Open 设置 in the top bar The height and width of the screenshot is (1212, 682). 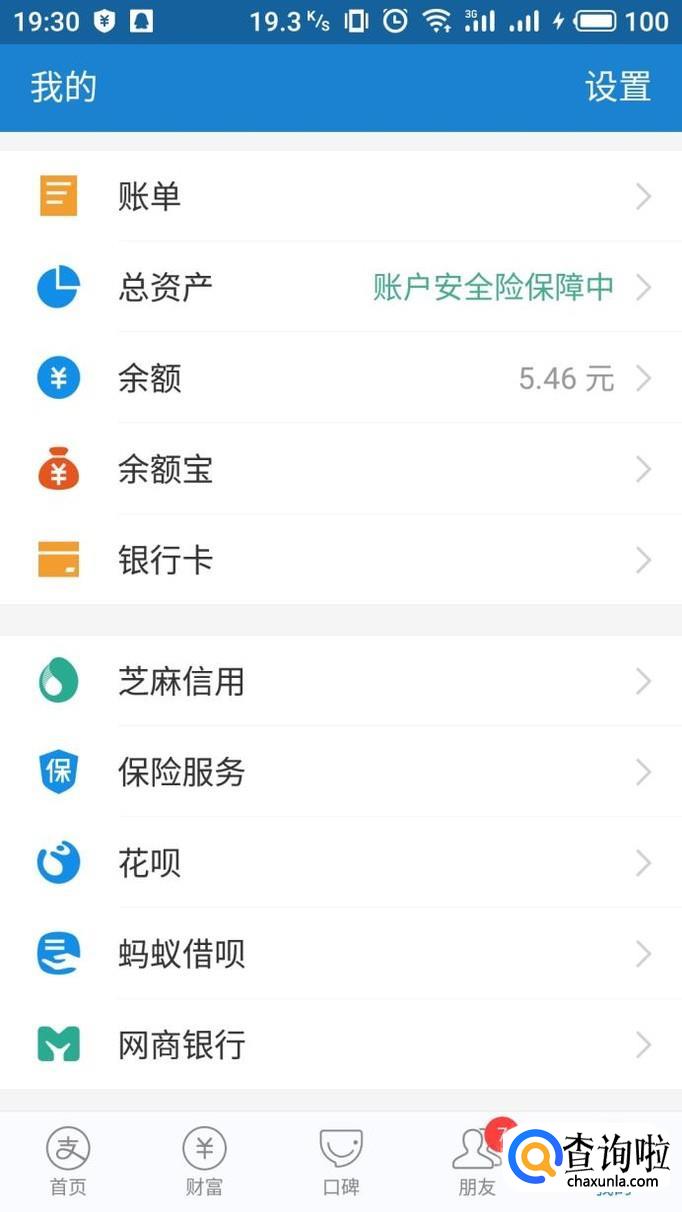click(617, 87)
